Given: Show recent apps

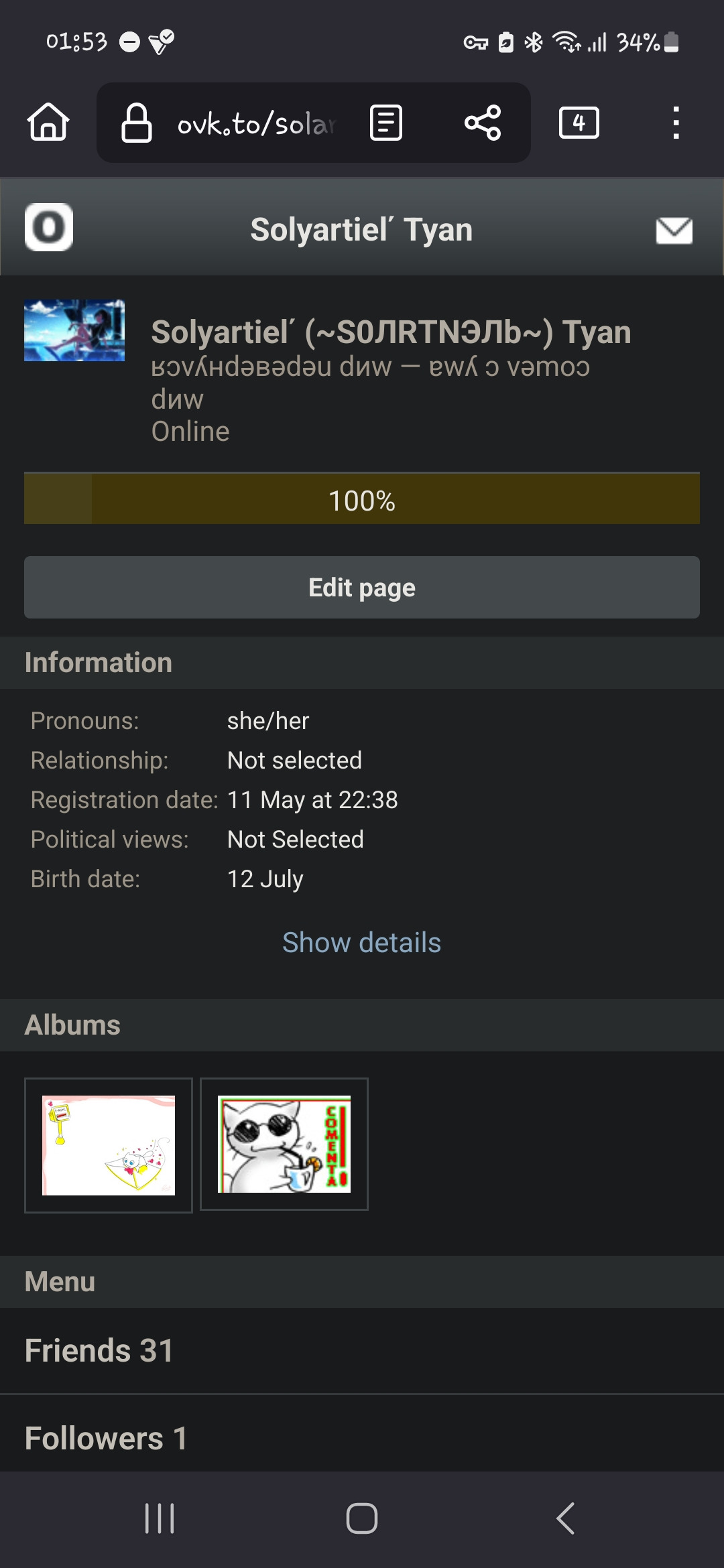Looking at the screenshot, I should (160, 1518).
